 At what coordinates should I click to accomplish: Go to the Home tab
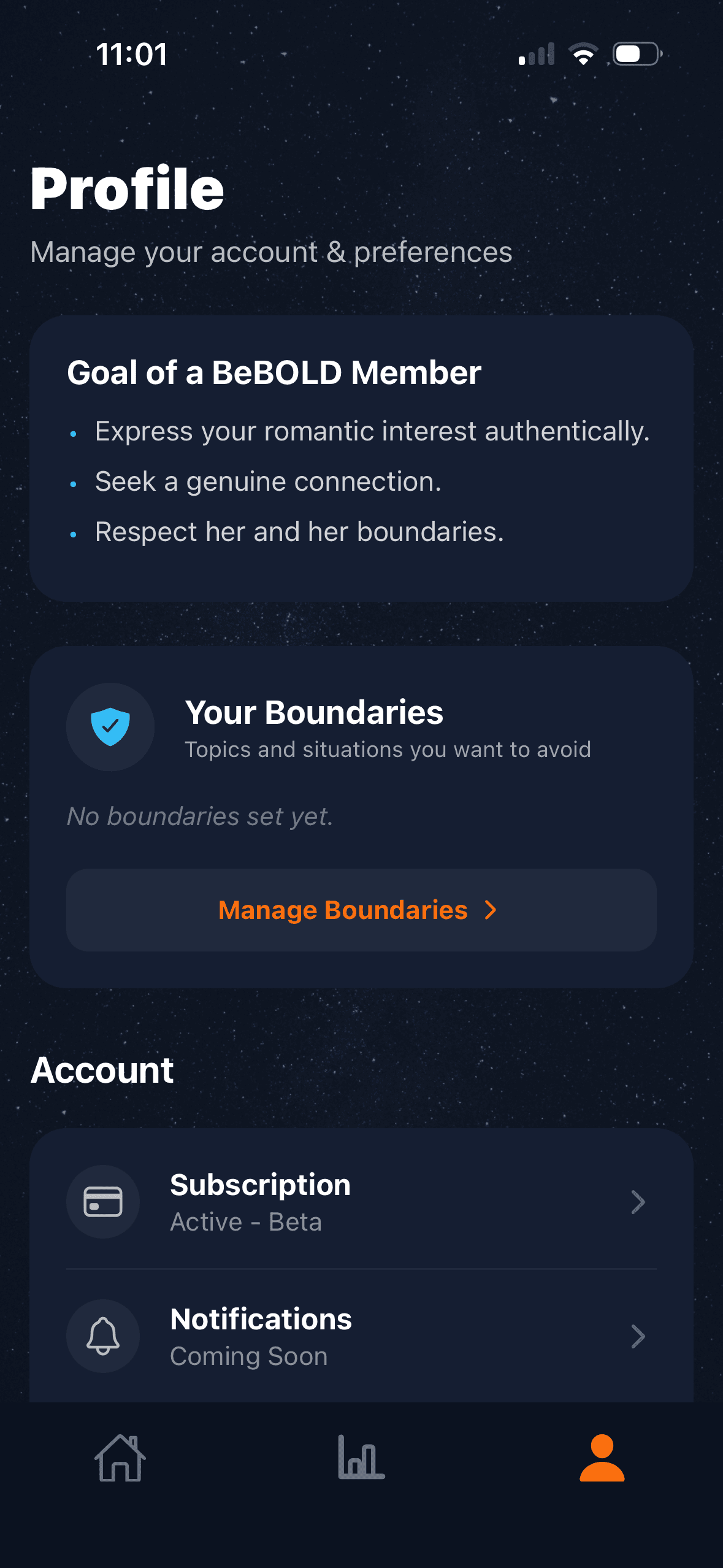tap(120, 1458)
